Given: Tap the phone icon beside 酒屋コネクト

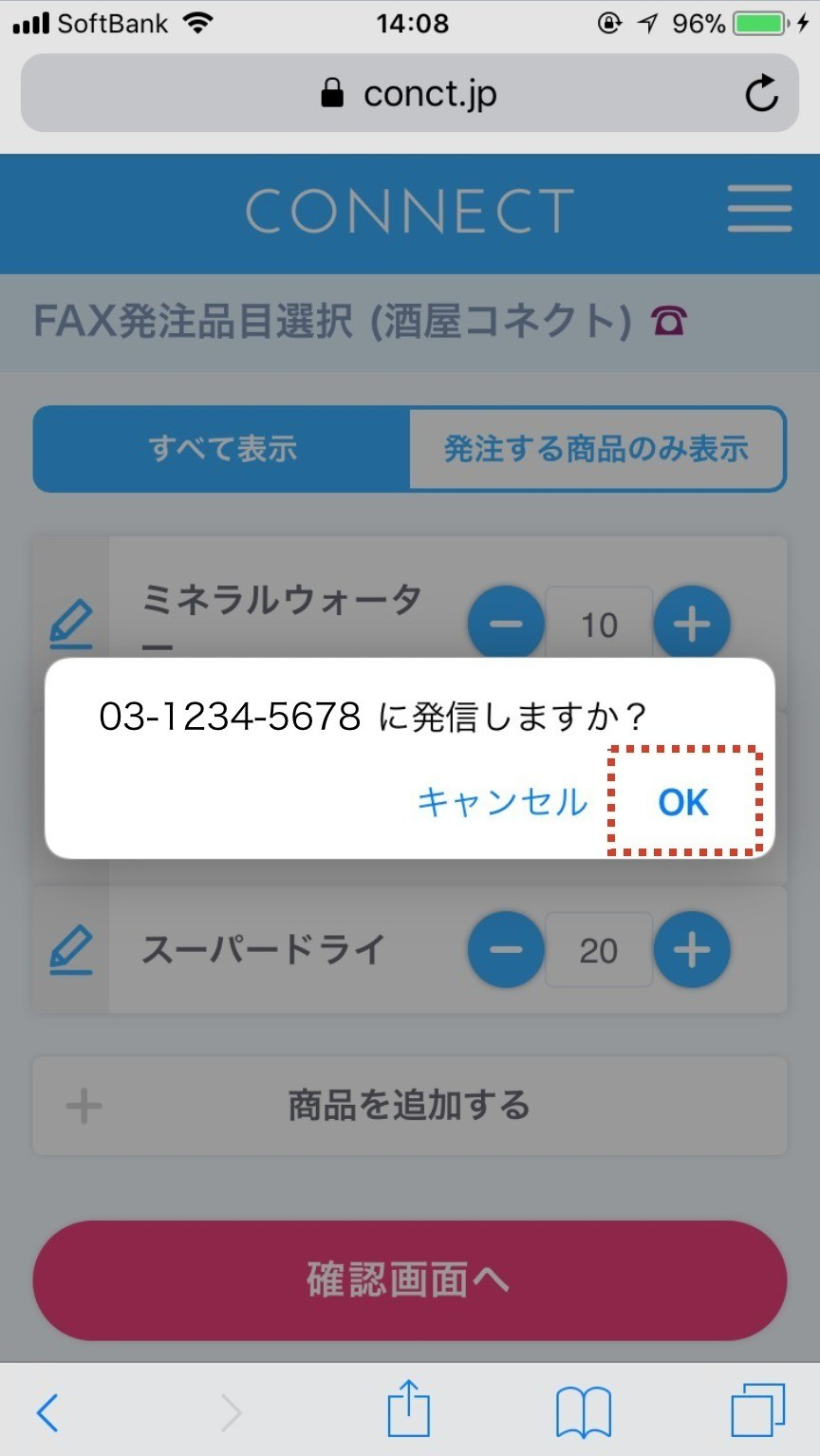Looking at the screenshot, I should (x=669, y=322).
